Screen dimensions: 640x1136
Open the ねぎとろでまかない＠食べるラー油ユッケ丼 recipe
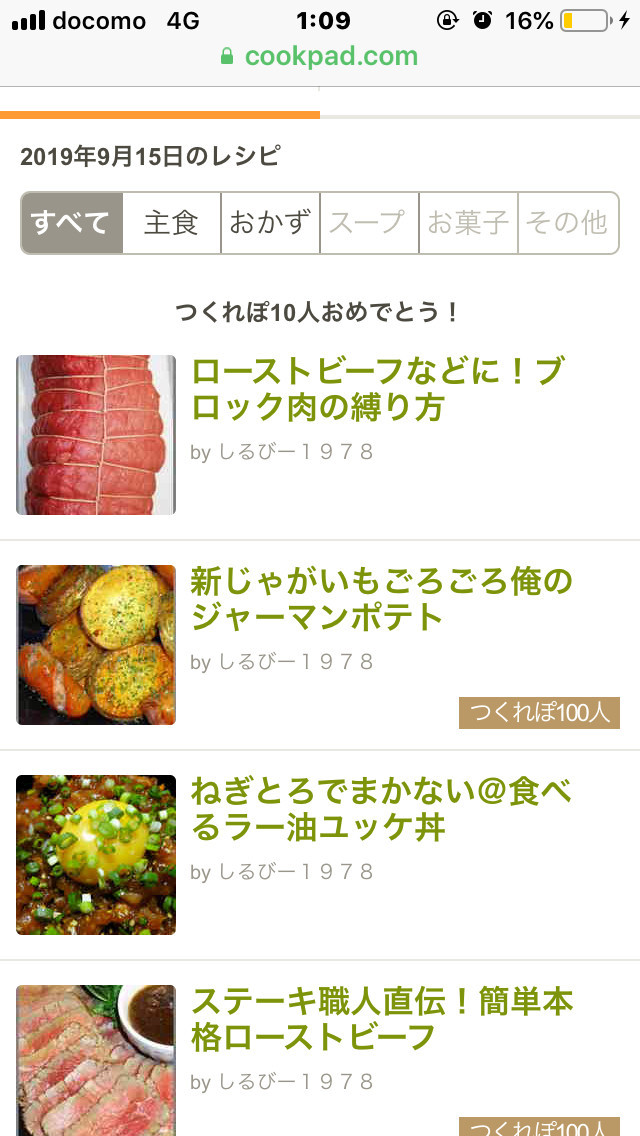pyautogui.click(x=381, y=809)
